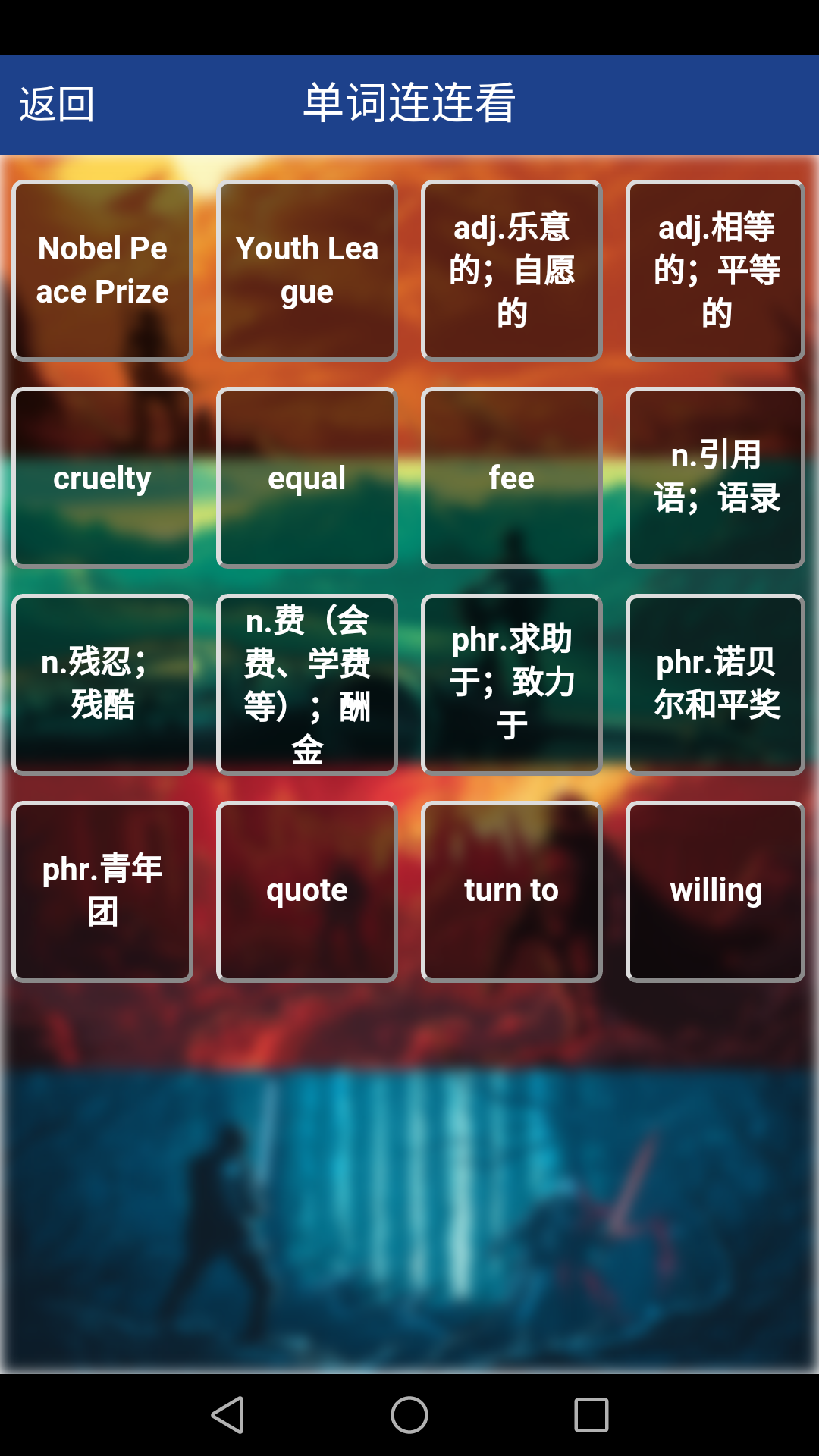Select the "fee" word tile
This screenshot has height=1456, width=819.
[512, 476]
